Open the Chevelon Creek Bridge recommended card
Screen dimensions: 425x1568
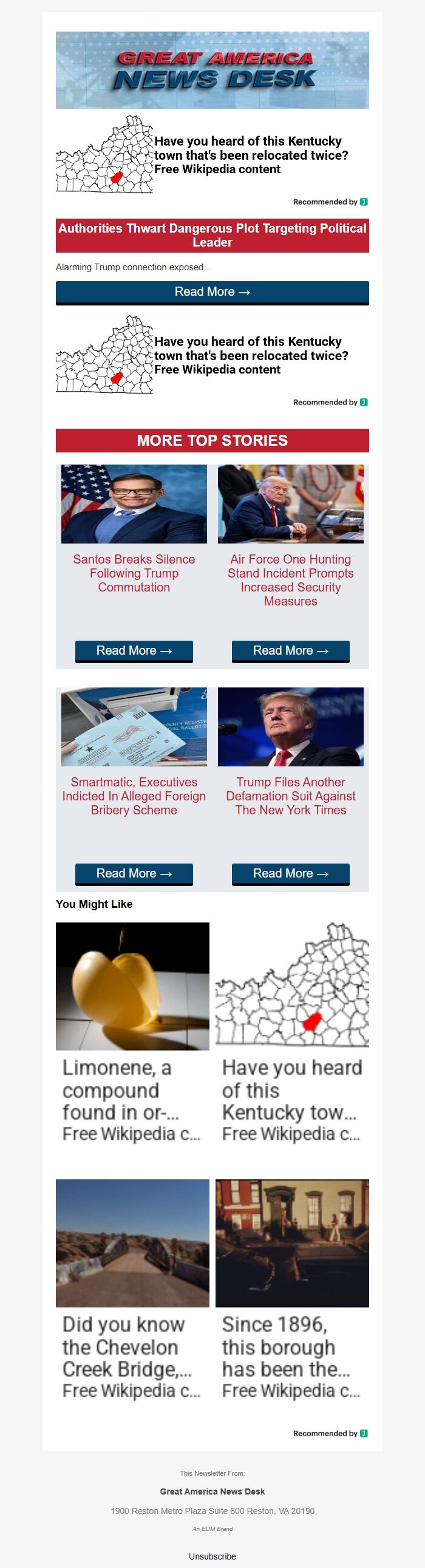click(132, 1292)
